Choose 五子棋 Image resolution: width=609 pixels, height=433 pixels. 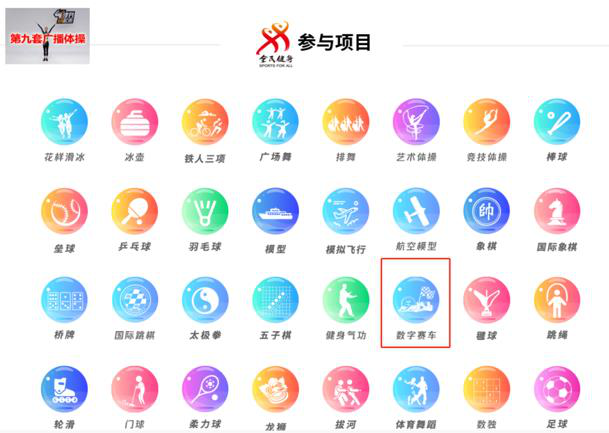pos(275,300)
